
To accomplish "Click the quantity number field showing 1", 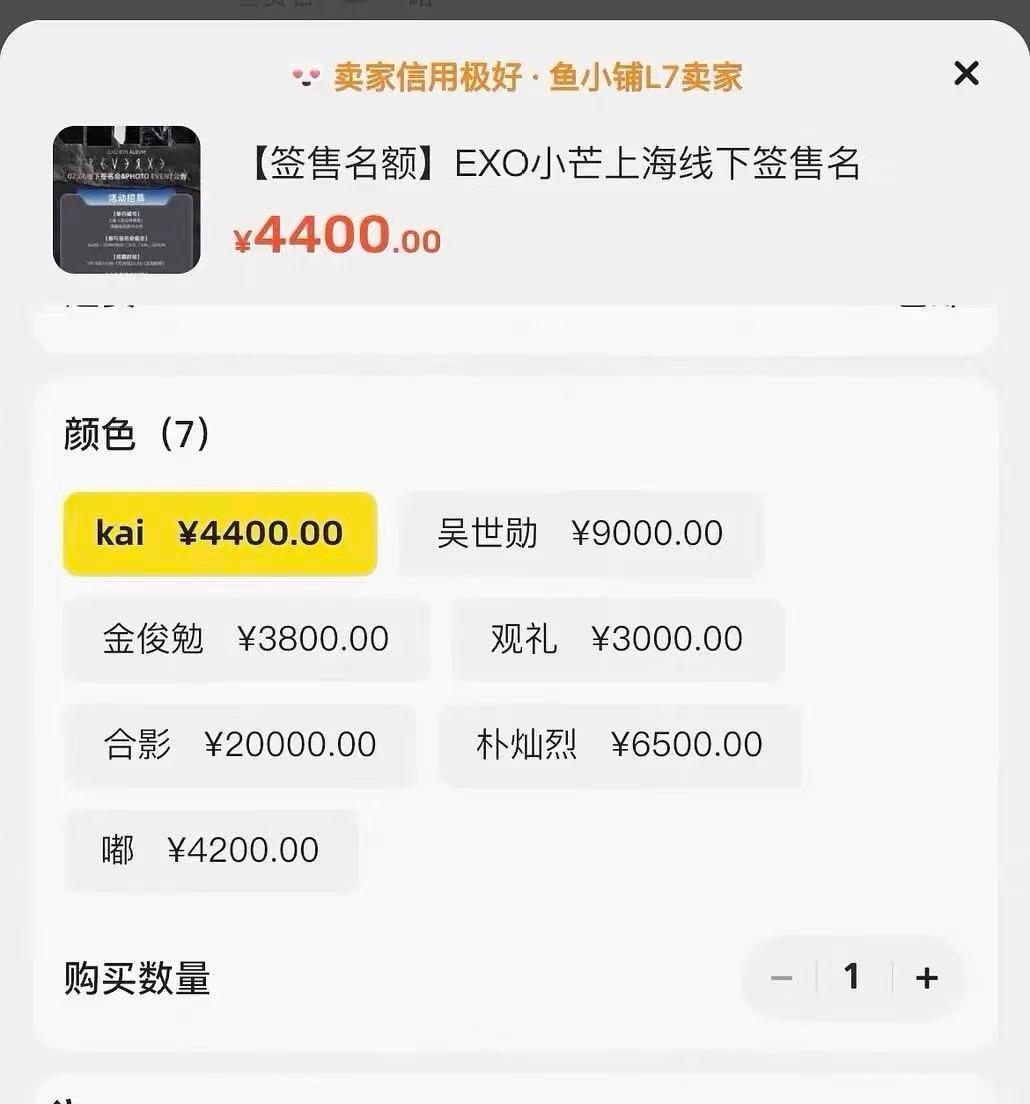I will pos(852,978).
